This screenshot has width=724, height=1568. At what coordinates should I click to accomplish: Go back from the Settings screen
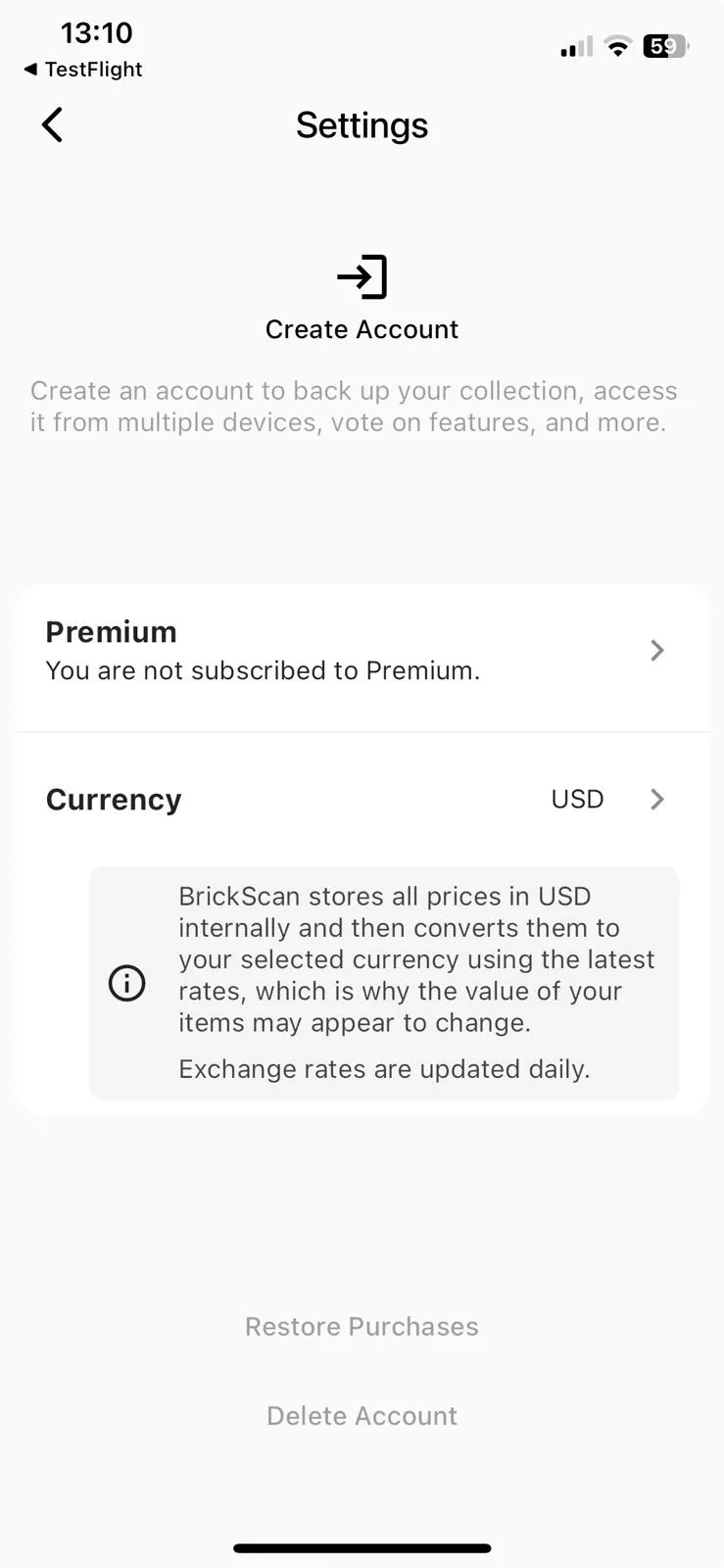pos(53,124)
